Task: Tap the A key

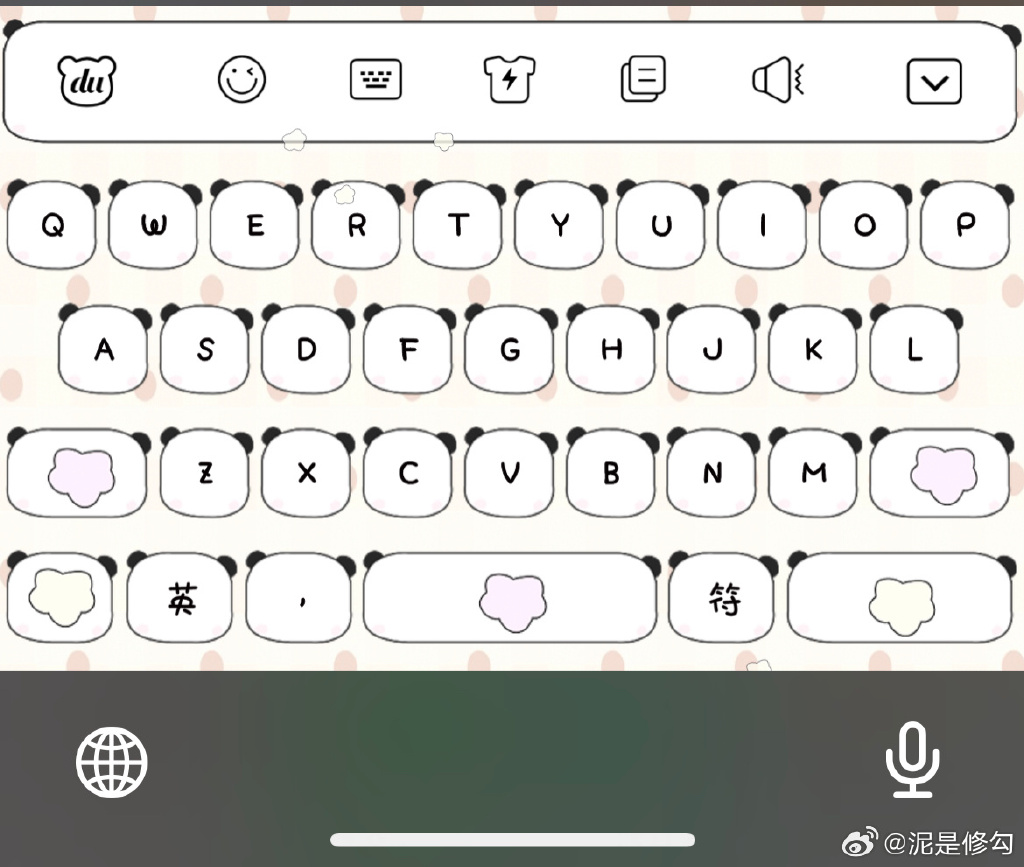Action: click(x=104, y=350)
